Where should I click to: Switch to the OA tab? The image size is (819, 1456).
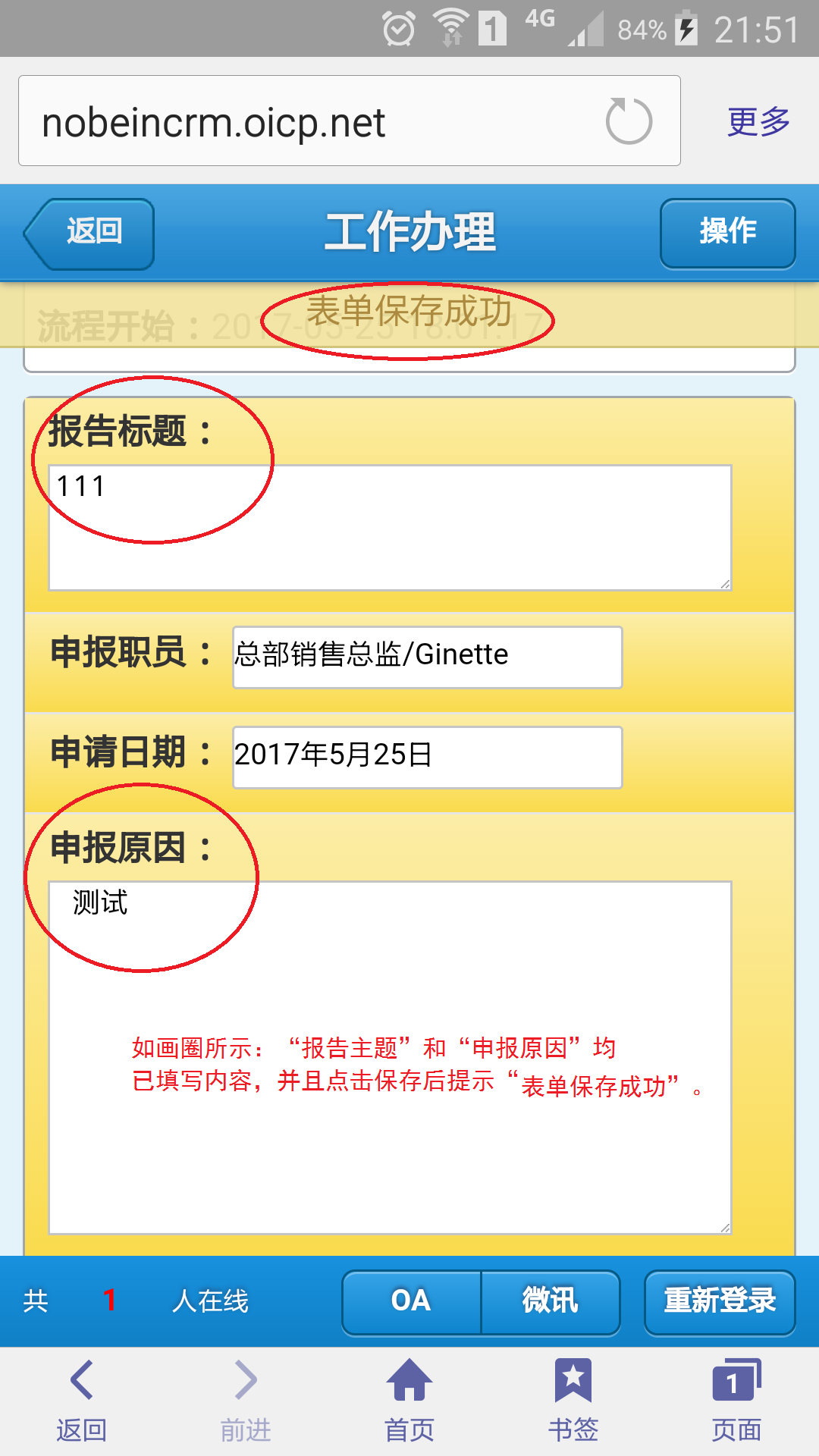(x=411, y=1301)
